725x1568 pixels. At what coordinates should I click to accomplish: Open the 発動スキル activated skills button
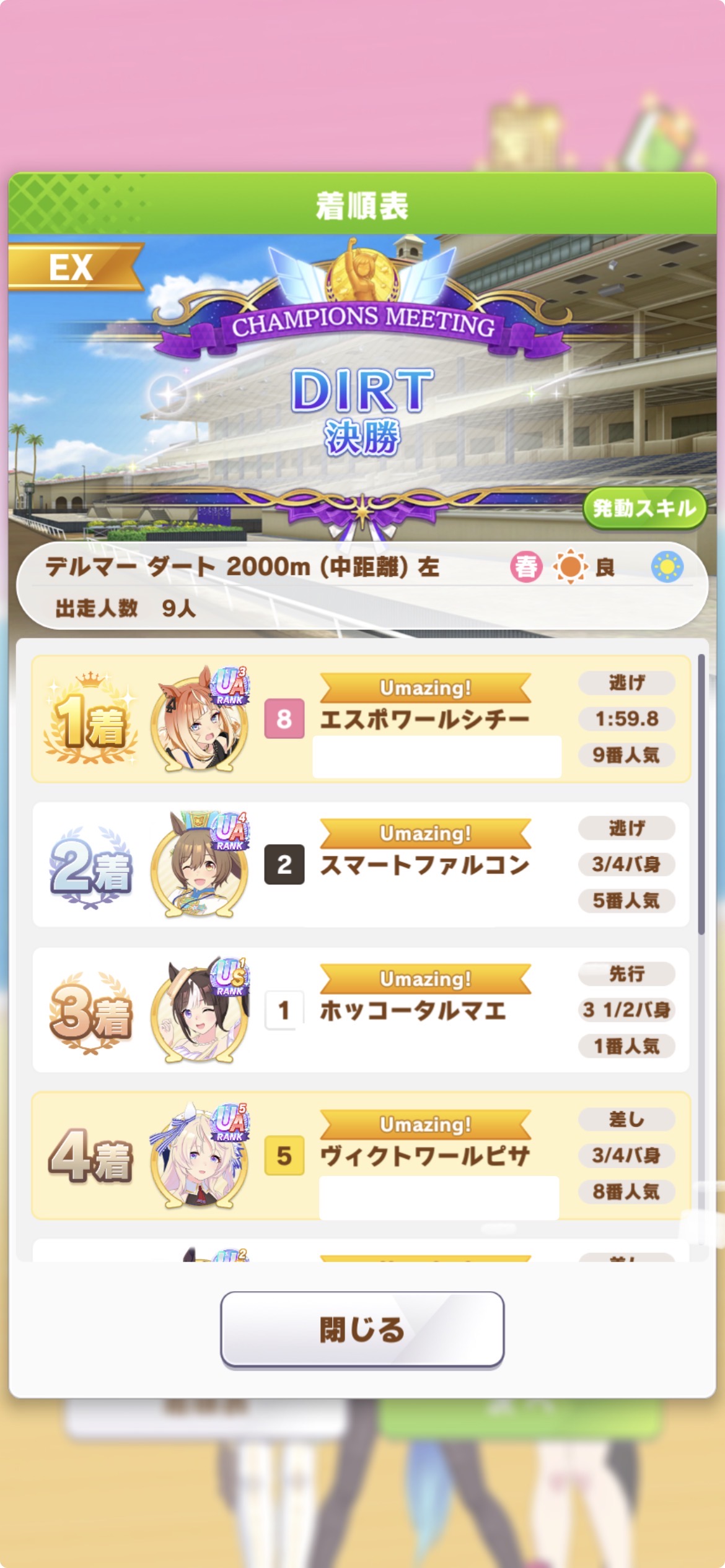click(644, 508)
